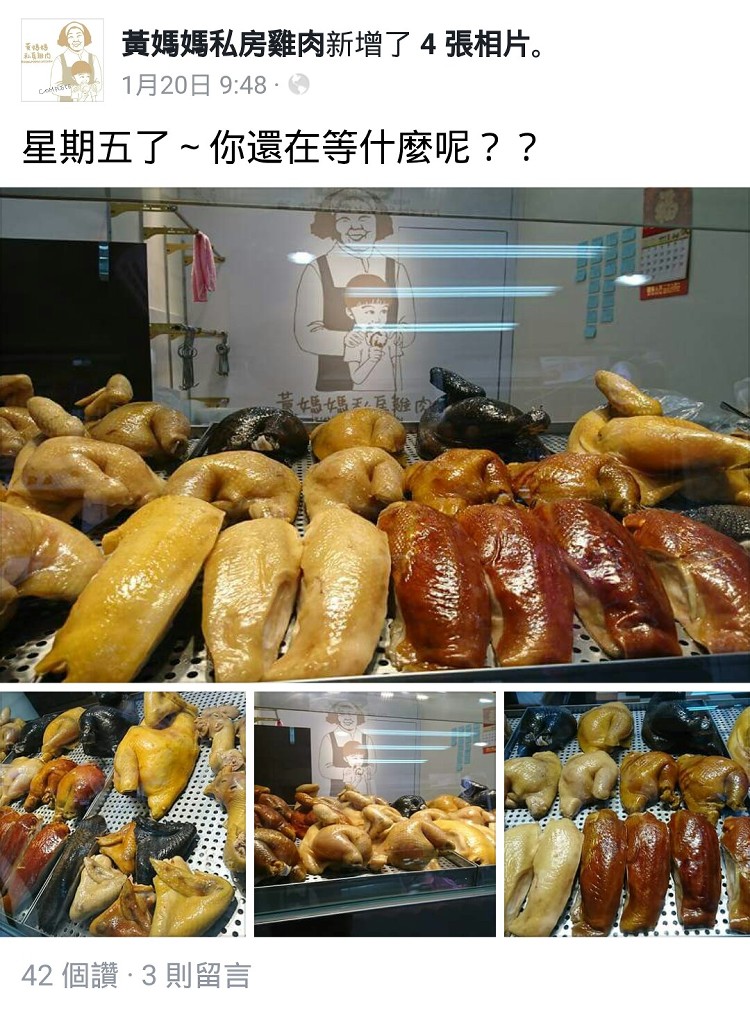Open the 黃媽媽私房雞肉 page name link
Screen dimensions: 750x1015
(223, 44)
